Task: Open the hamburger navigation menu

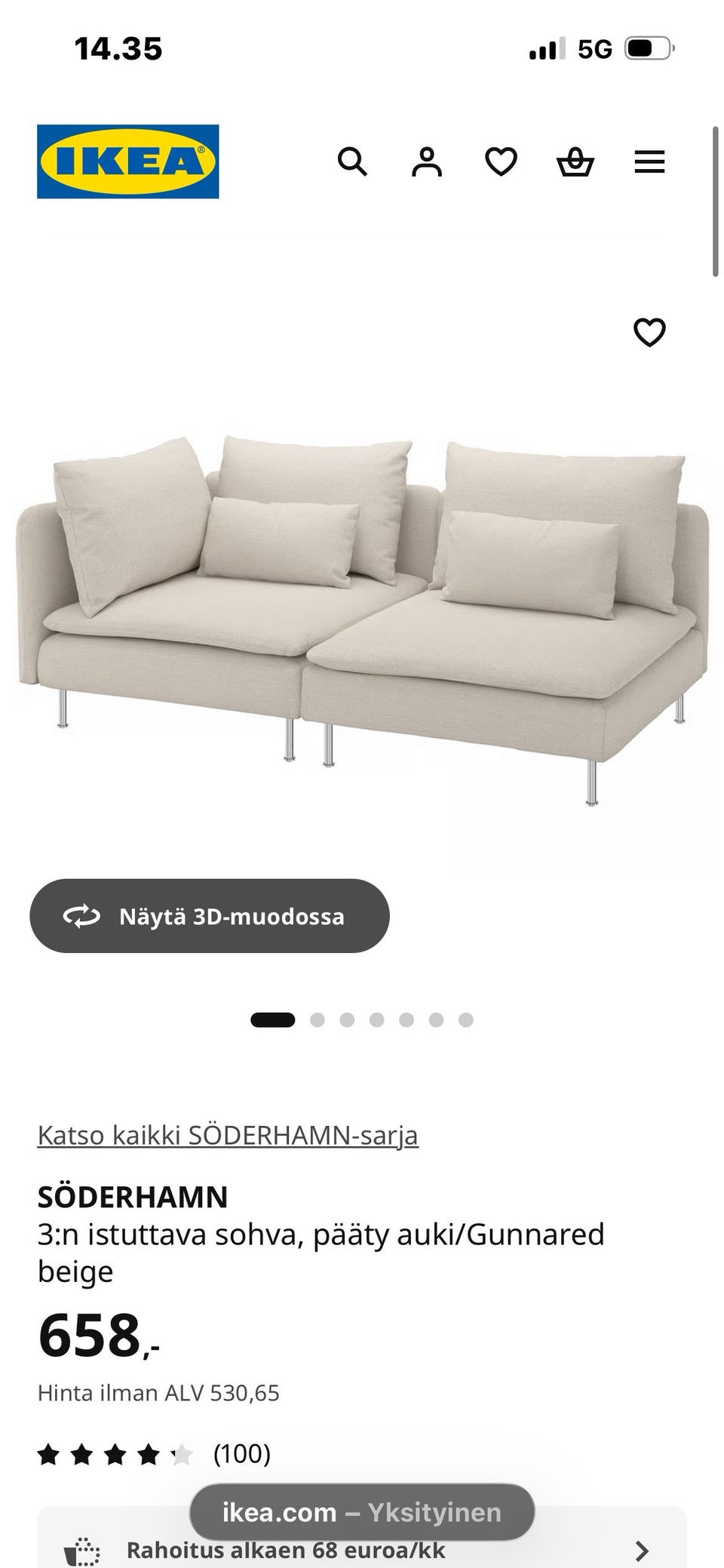Action: click(649, 161)
